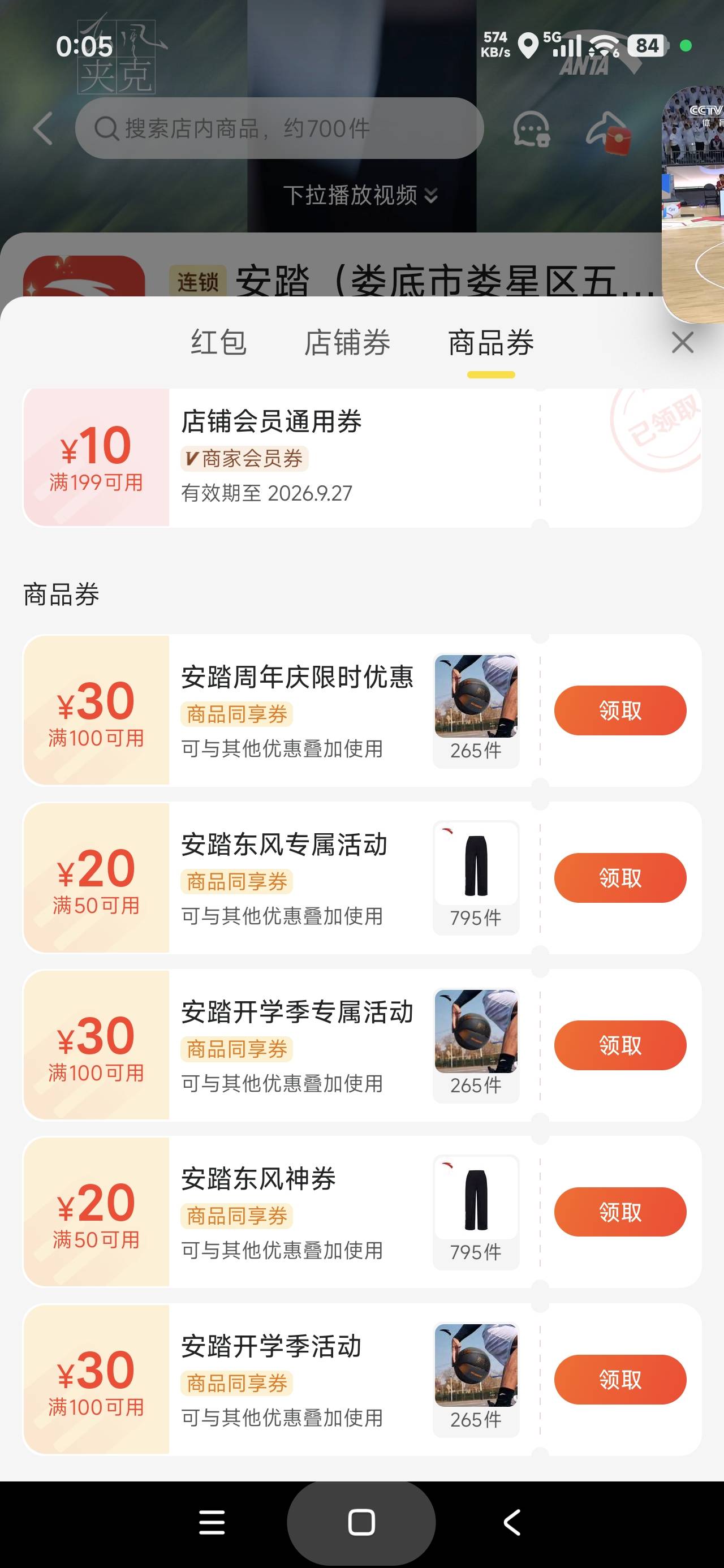This screenshot has height=1568, width=724.
Task: Open the in-store product search box
Action: click(279, 128)
